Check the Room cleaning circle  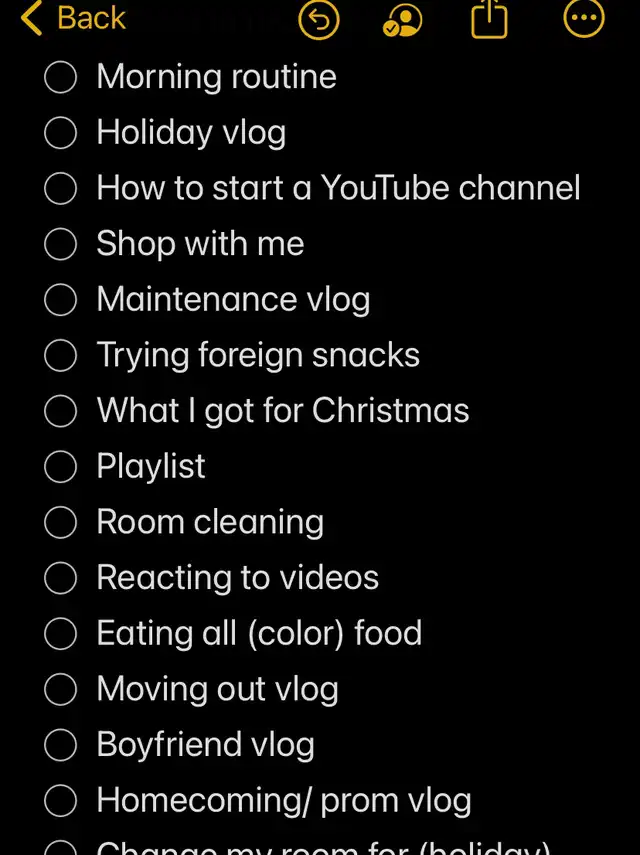(61, 522)
